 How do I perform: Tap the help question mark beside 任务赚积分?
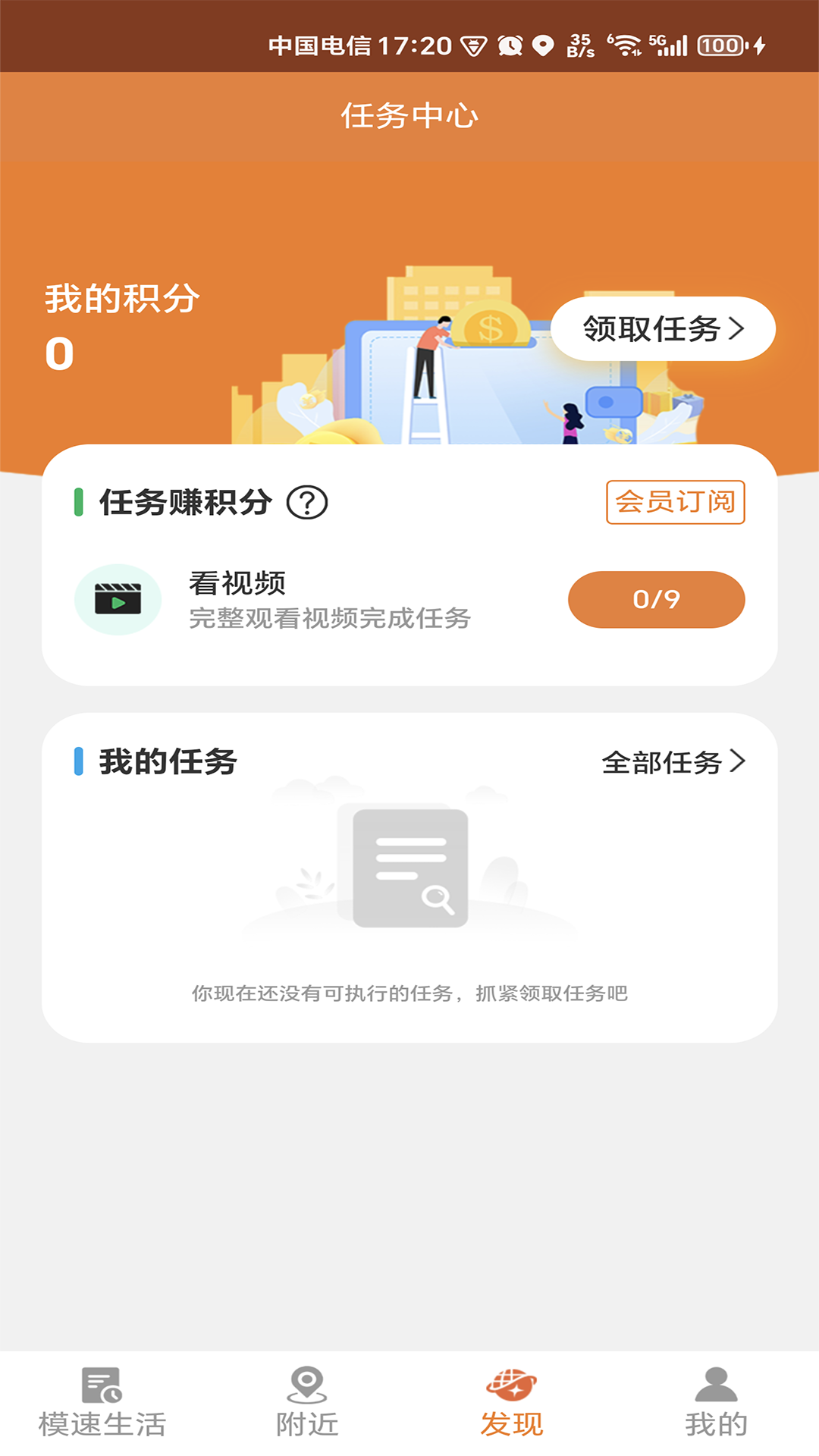pyautogui.click(x=306, y=503)
